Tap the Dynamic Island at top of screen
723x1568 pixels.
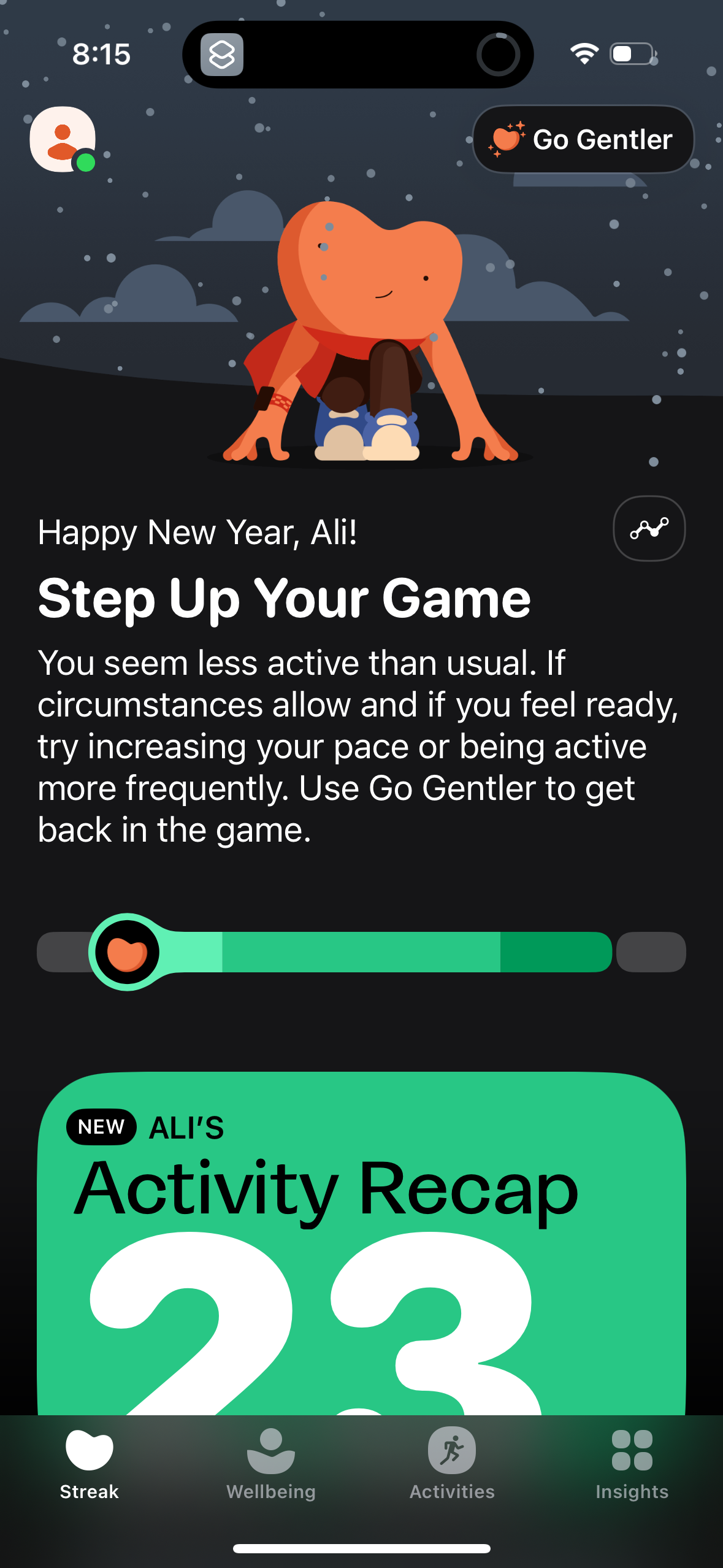[359, 55]
